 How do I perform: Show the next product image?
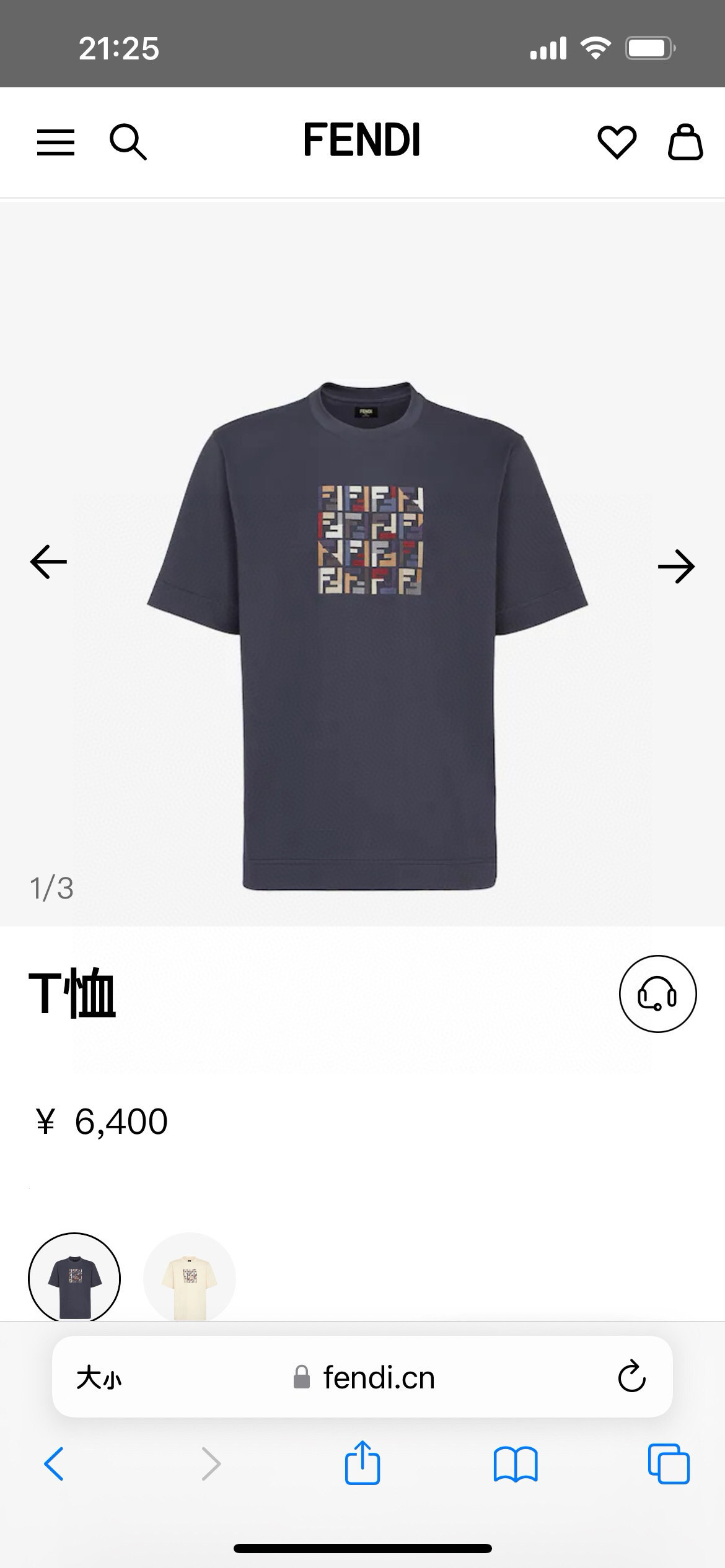tap(678, 565)
